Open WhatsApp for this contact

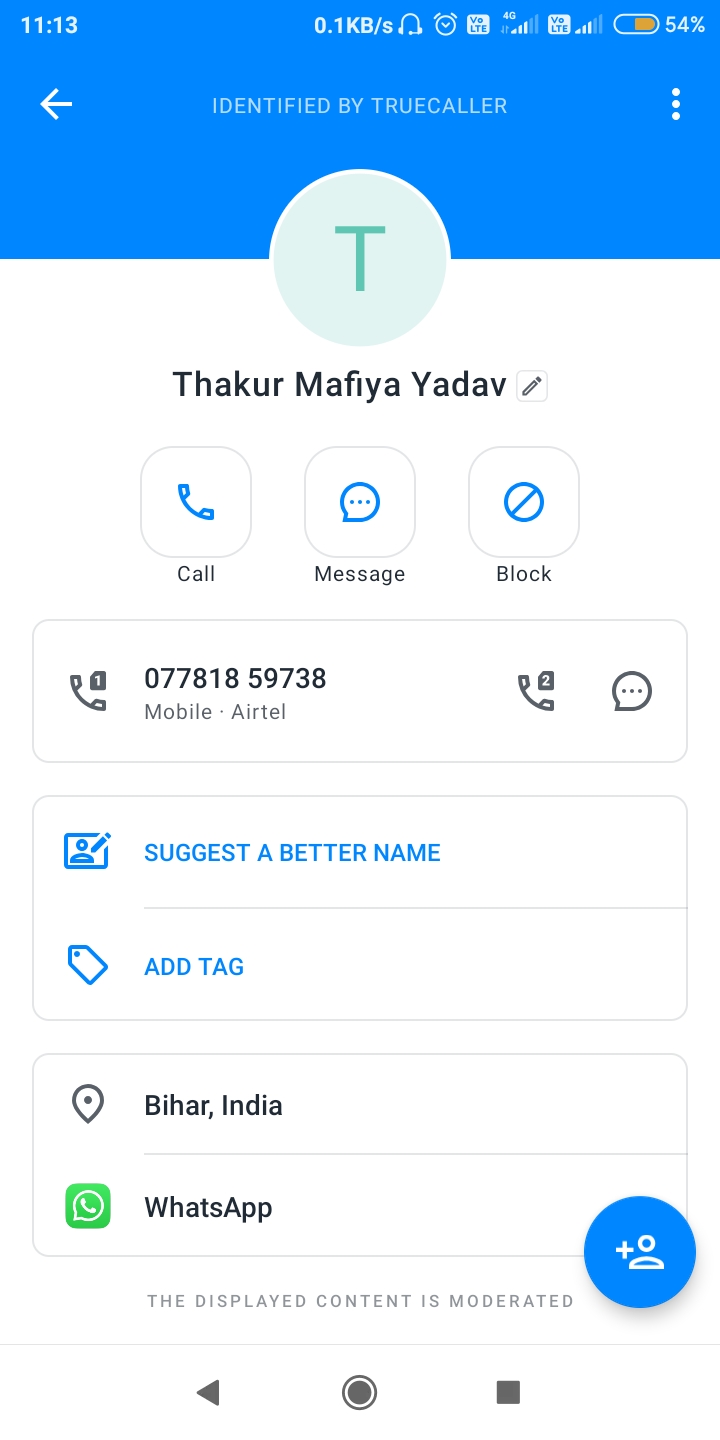tap(208, 1207)
